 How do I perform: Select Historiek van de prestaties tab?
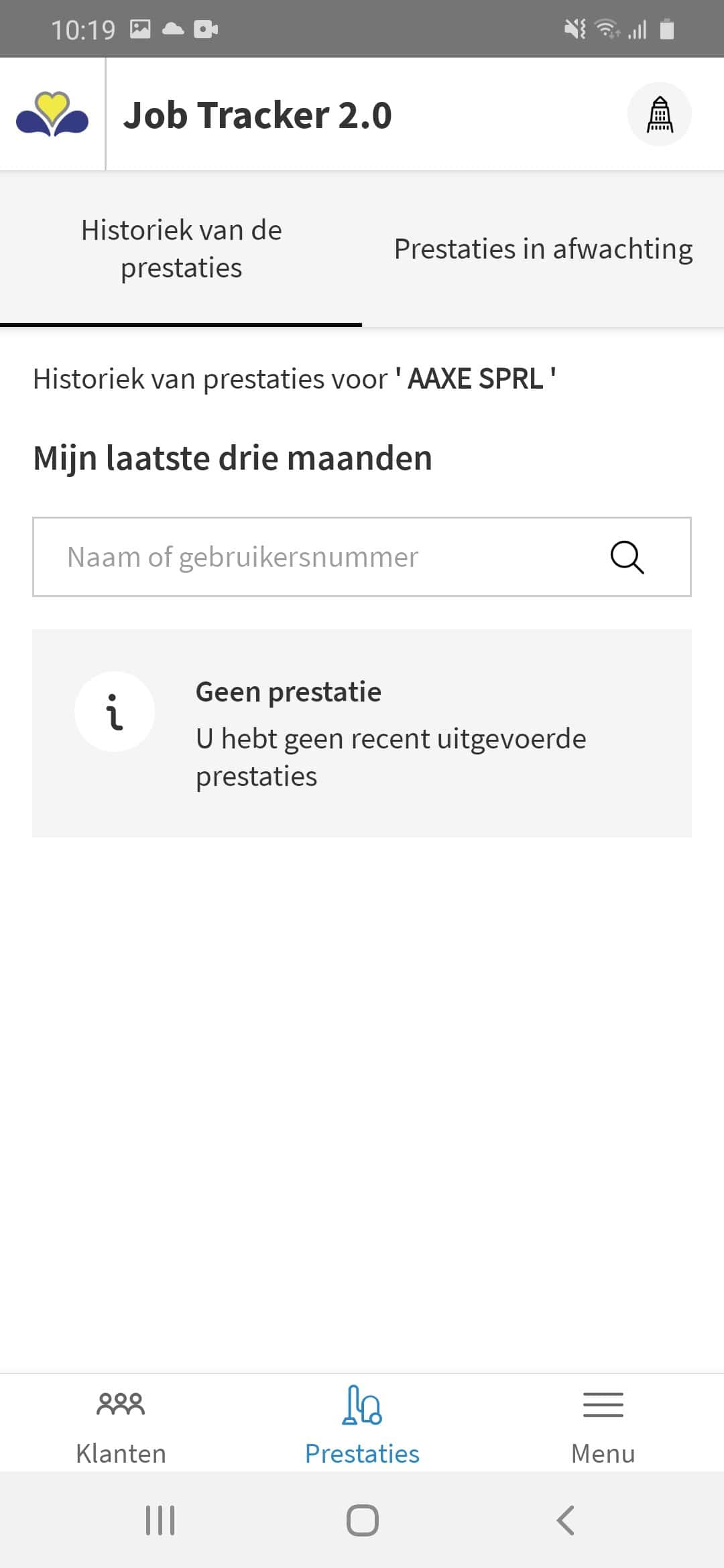coord(181,249)
